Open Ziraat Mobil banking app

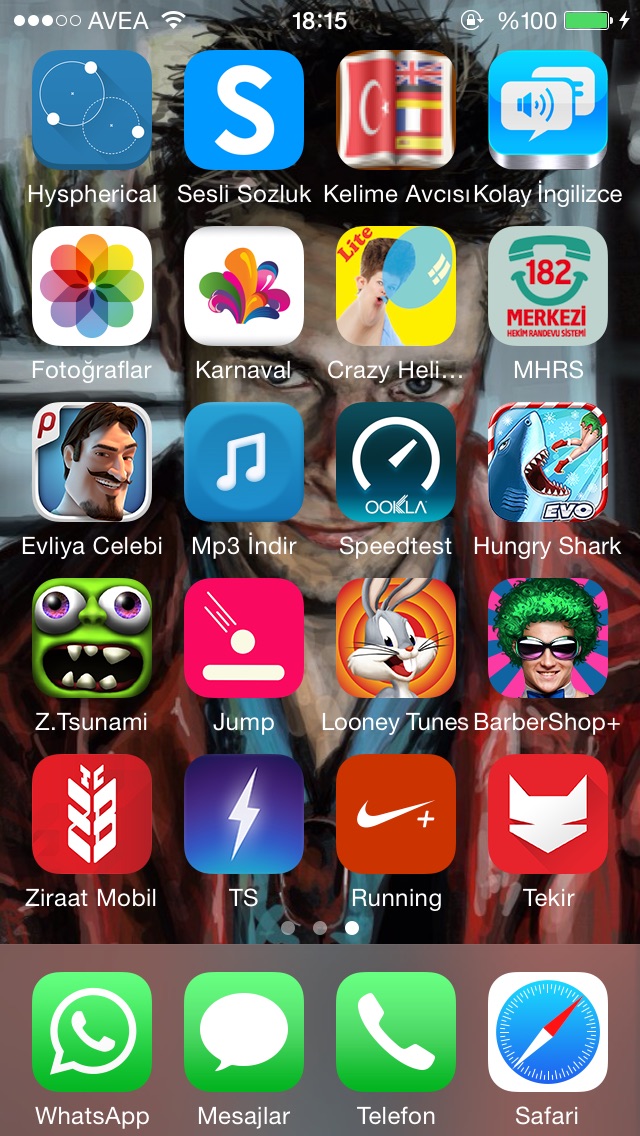pyautogui.click(x=92, y=814)
